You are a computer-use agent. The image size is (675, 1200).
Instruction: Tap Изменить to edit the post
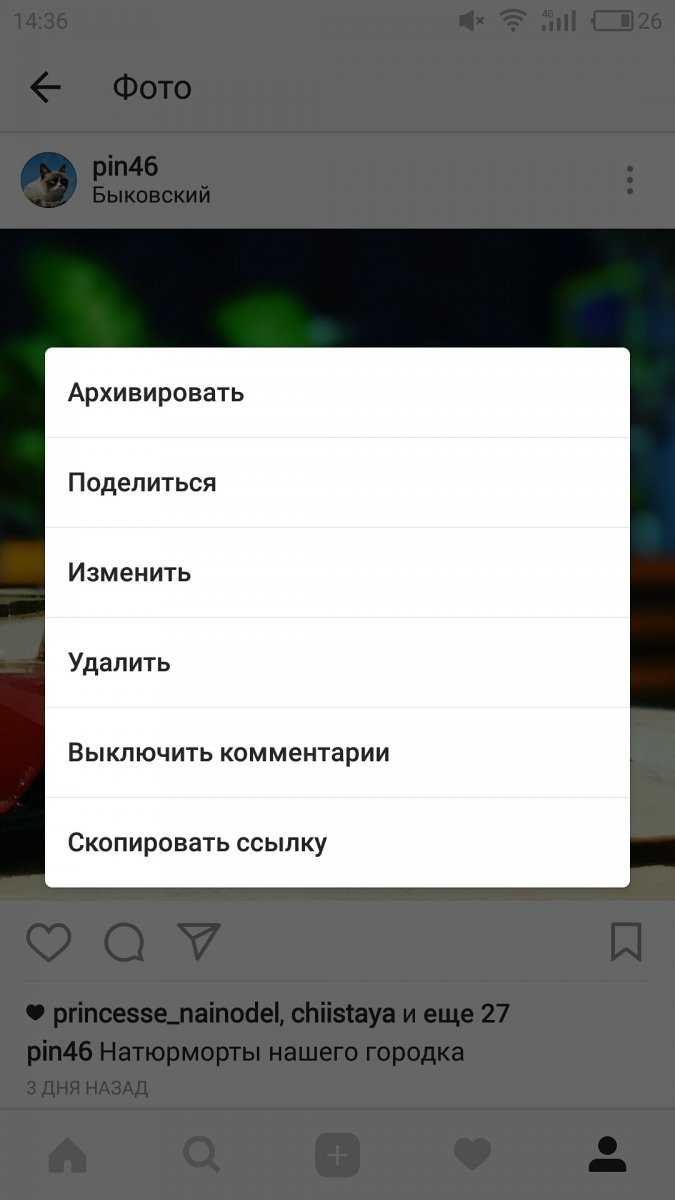[x=337, y=572]
